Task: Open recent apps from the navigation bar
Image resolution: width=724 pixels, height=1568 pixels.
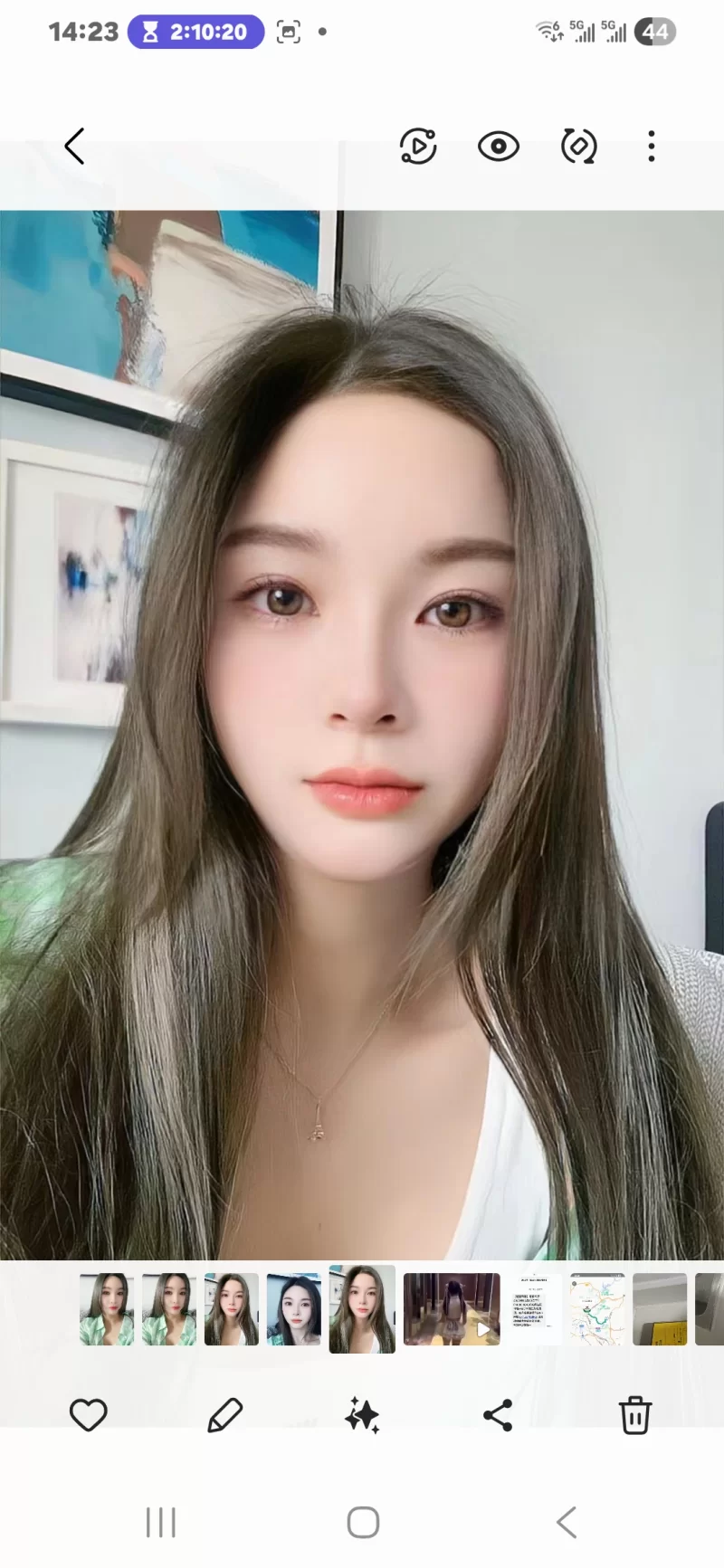Action: [161, 1523]
